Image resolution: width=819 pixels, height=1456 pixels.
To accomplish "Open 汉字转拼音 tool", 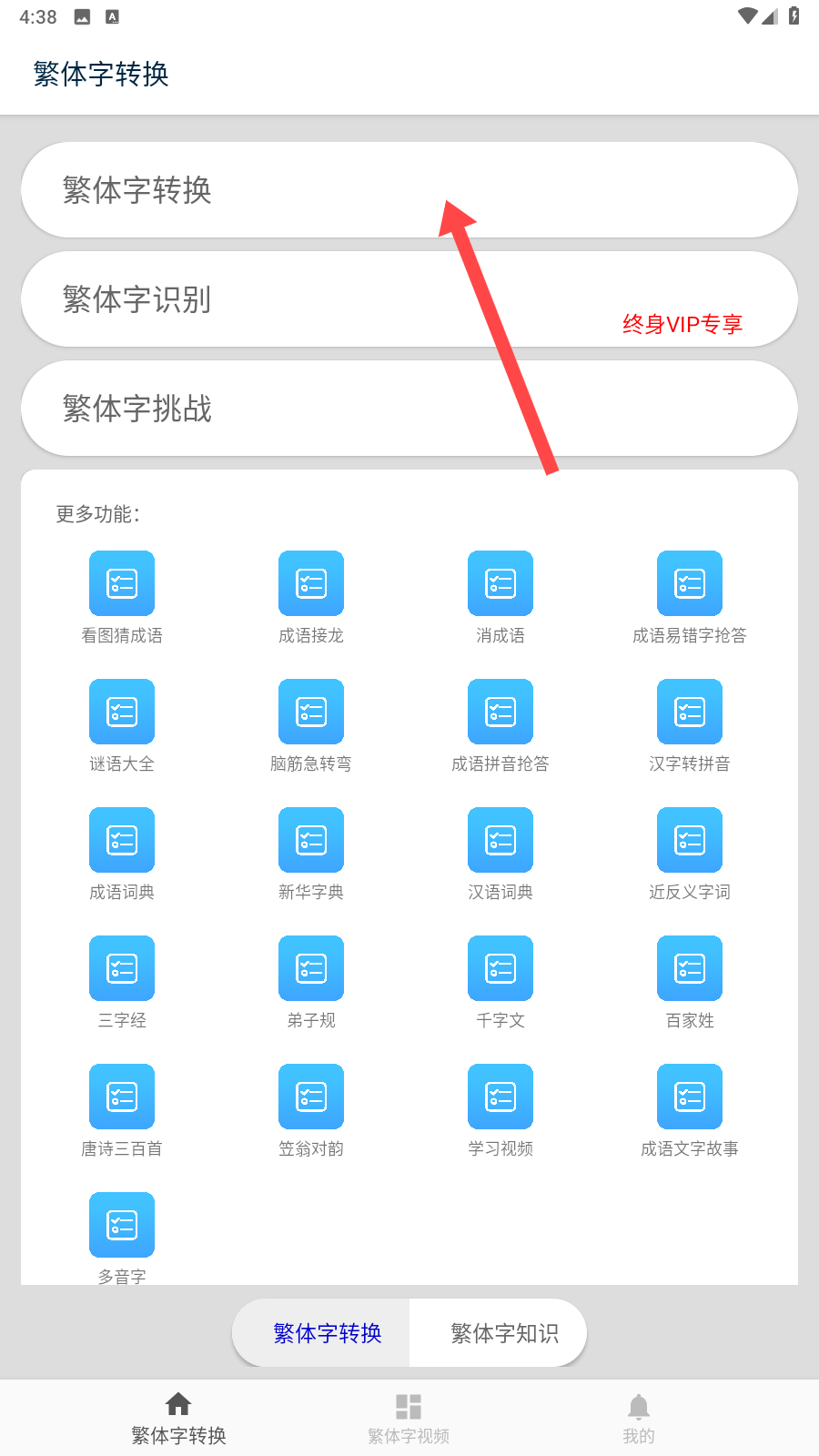I will coord(690,725).
